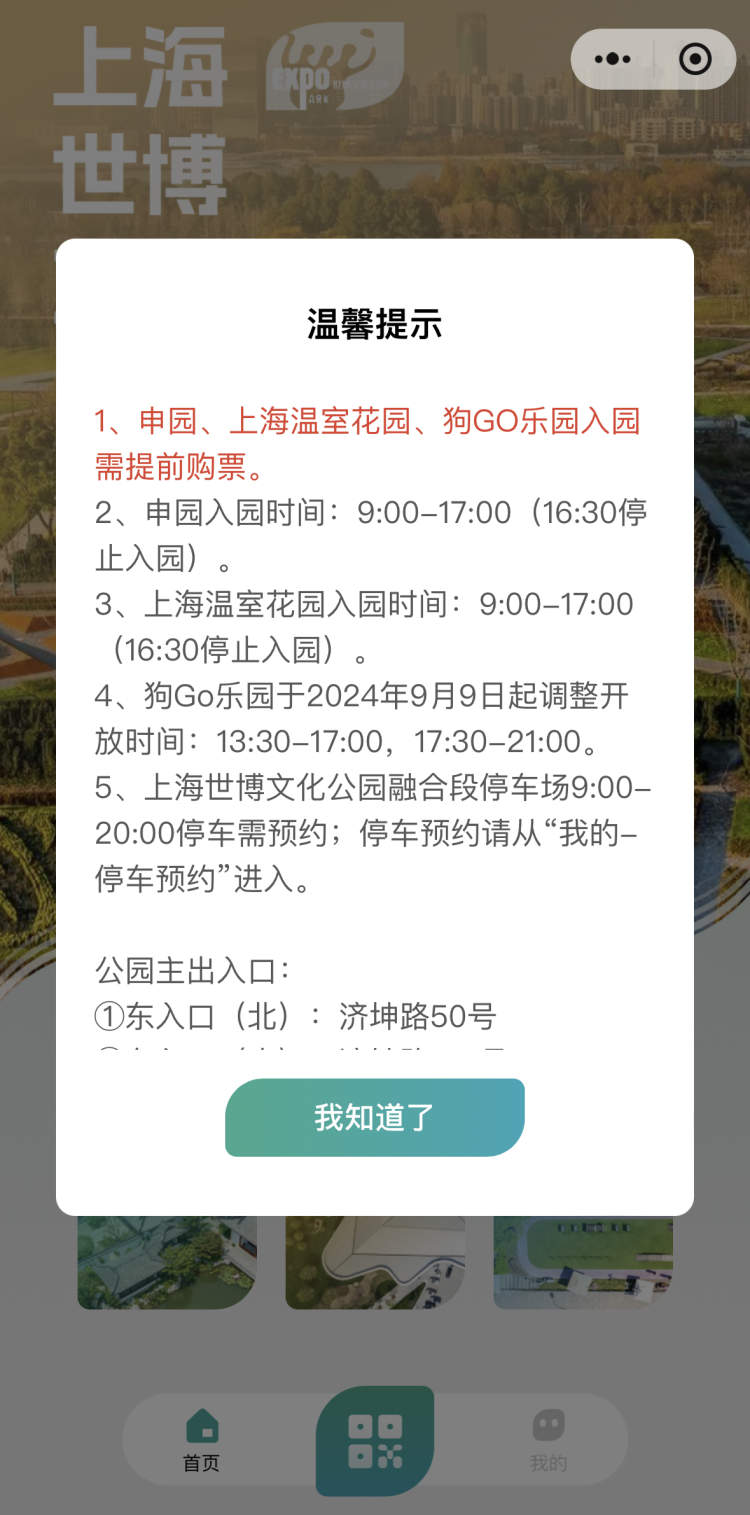This screenshot has height=1515, width=750.
Task: Tap the 我知道了 button
Action: coord(374,1117)
